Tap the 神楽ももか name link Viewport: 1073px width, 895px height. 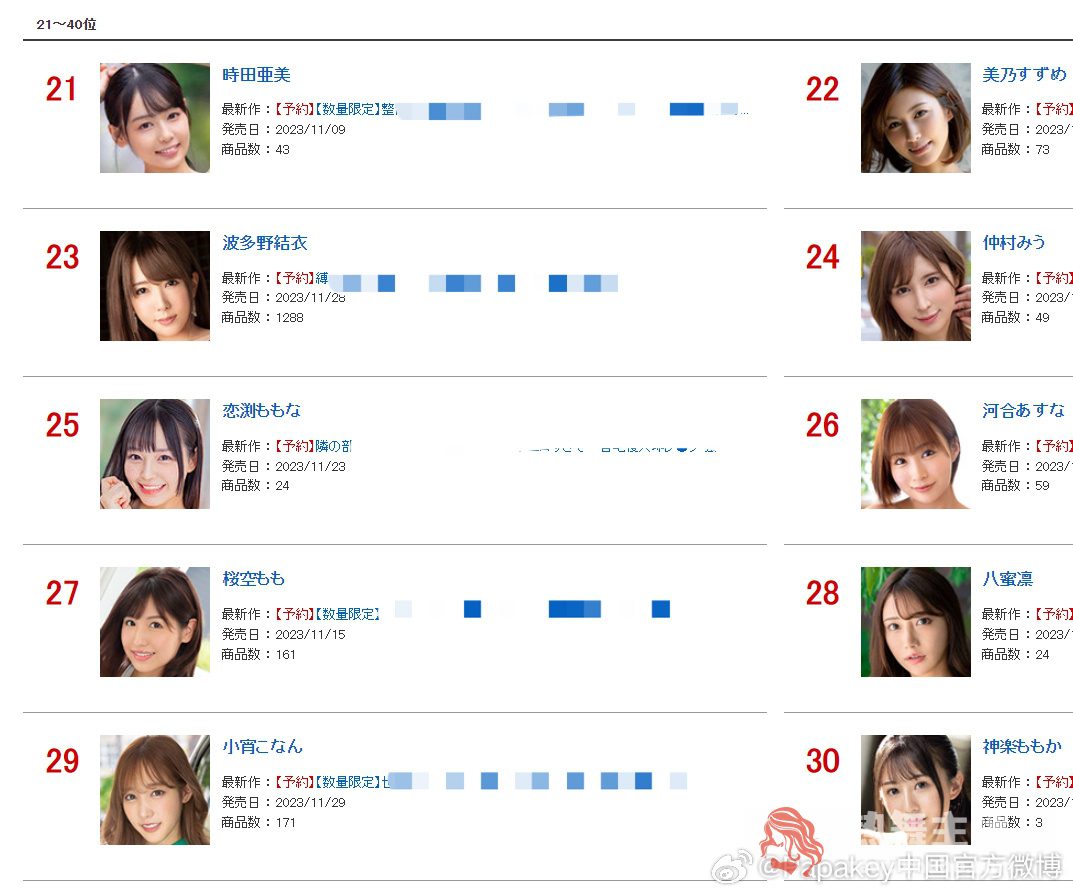pos(1022,747)
